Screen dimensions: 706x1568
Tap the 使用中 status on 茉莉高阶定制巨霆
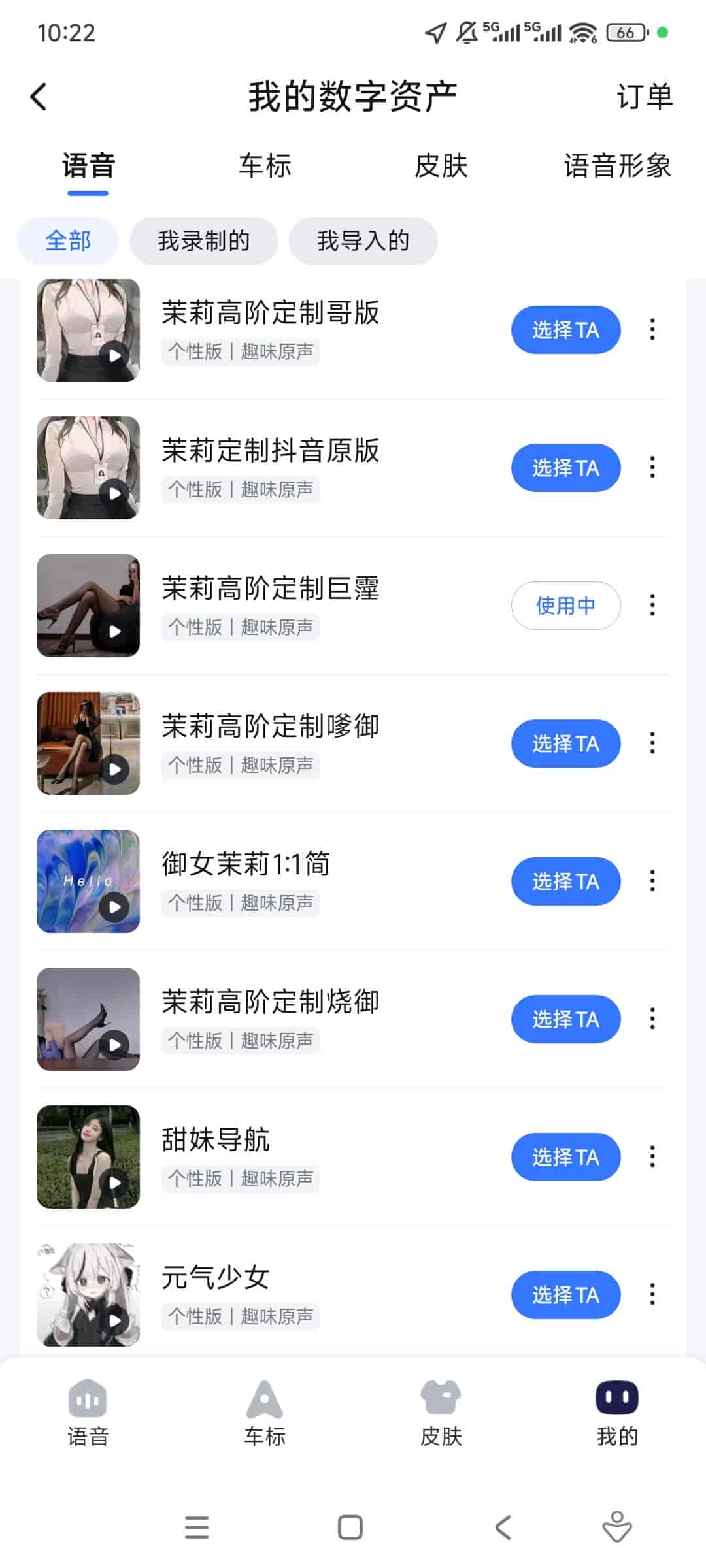(x=565, y=606)
